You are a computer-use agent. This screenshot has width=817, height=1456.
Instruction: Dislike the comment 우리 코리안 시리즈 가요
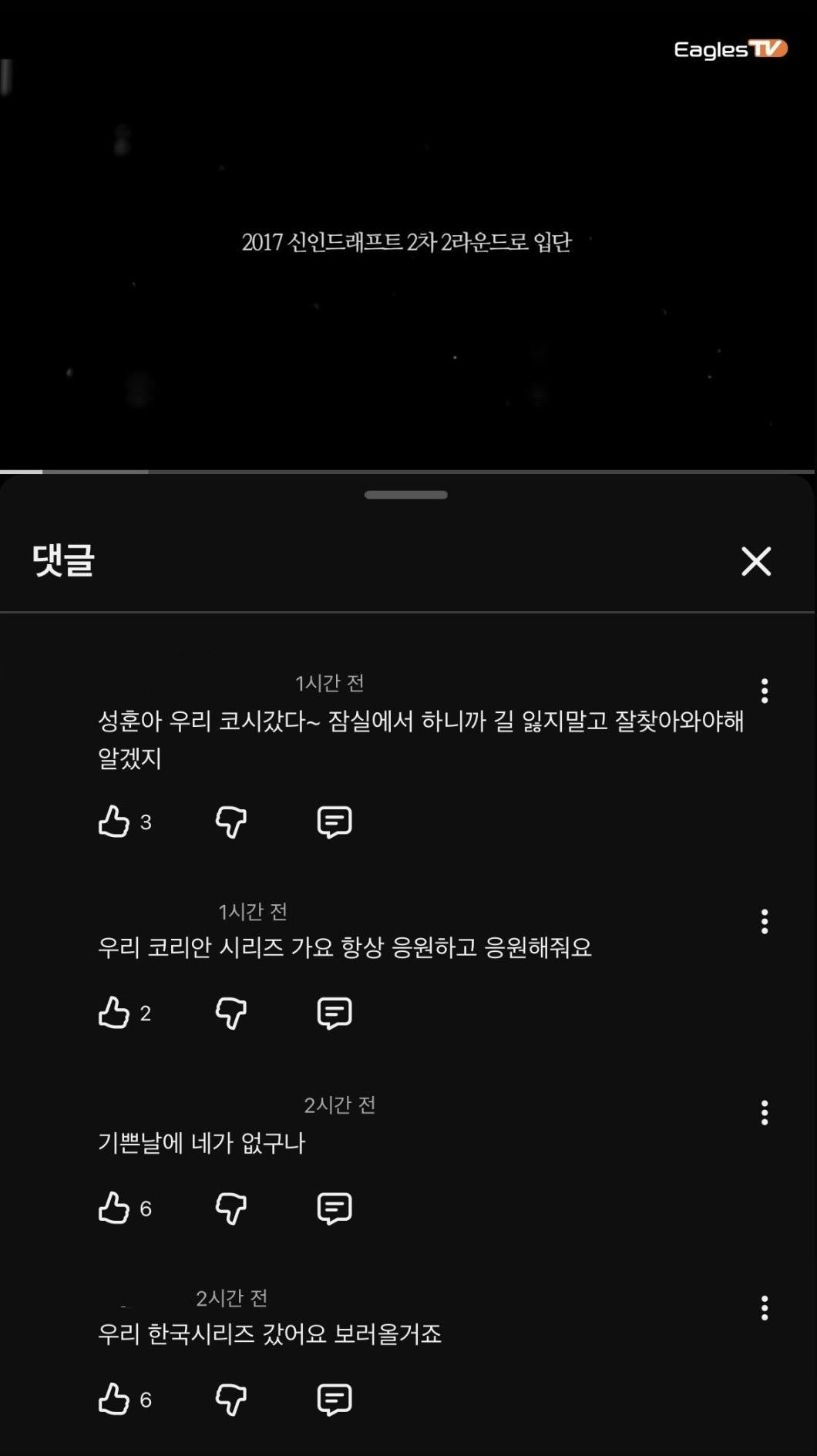pos(230,1013)
